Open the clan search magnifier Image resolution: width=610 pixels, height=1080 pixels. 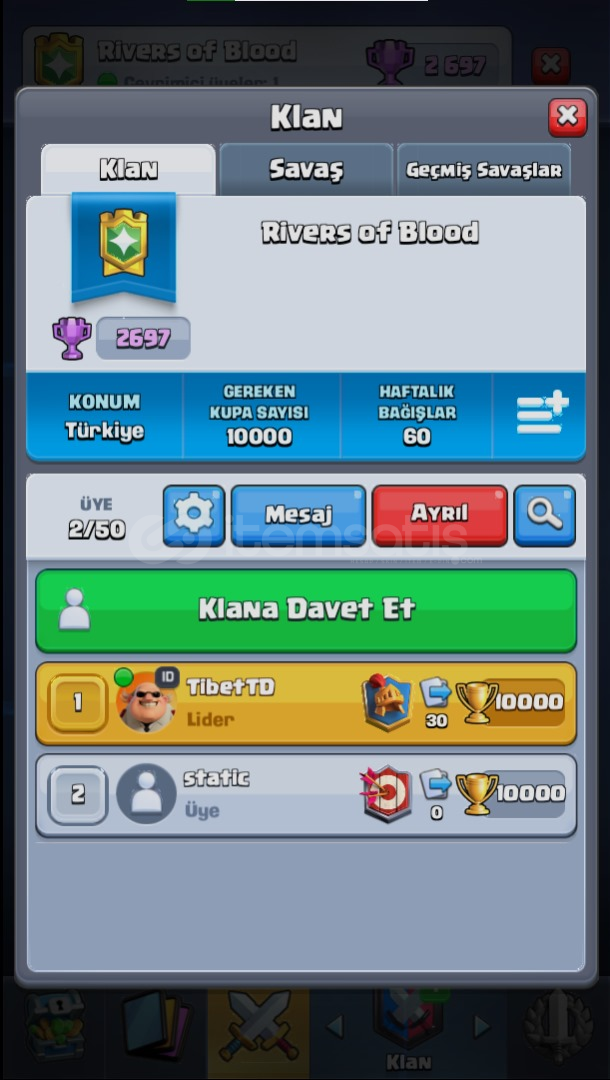544,514
